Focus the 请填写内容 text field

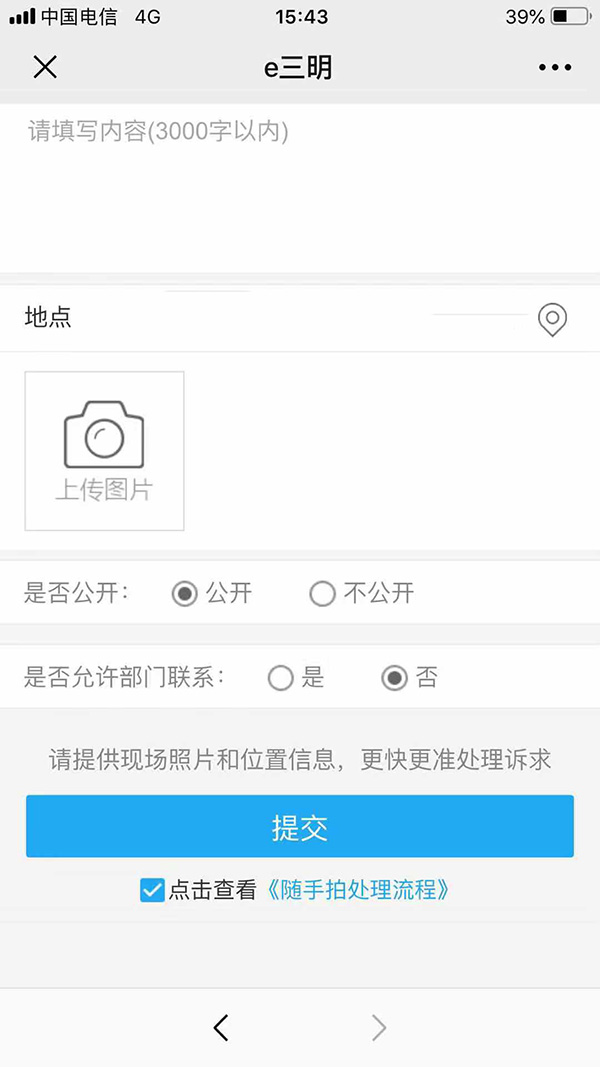pos(300,188)
